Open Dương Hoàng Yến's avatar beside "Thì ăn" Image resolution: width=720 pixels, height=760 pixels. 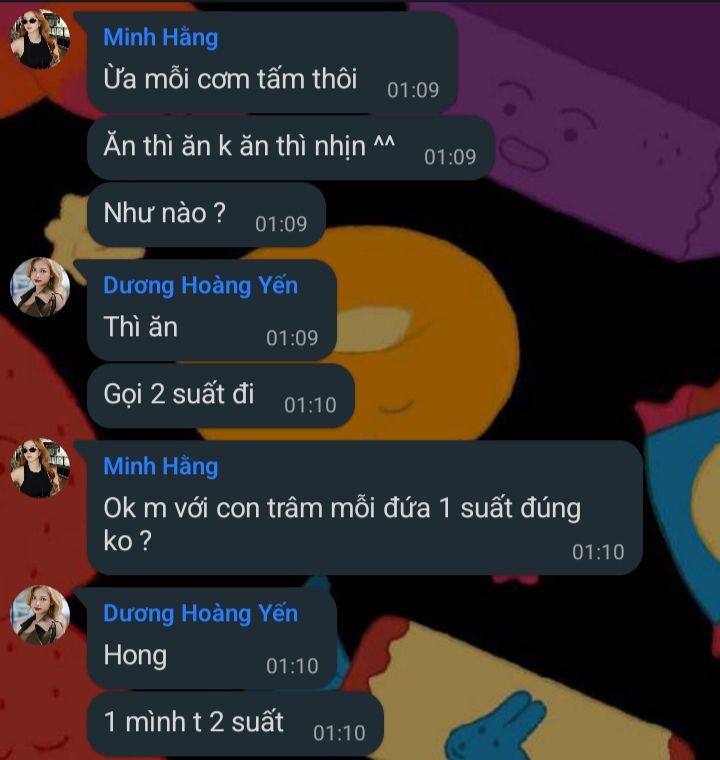point(40,287)
